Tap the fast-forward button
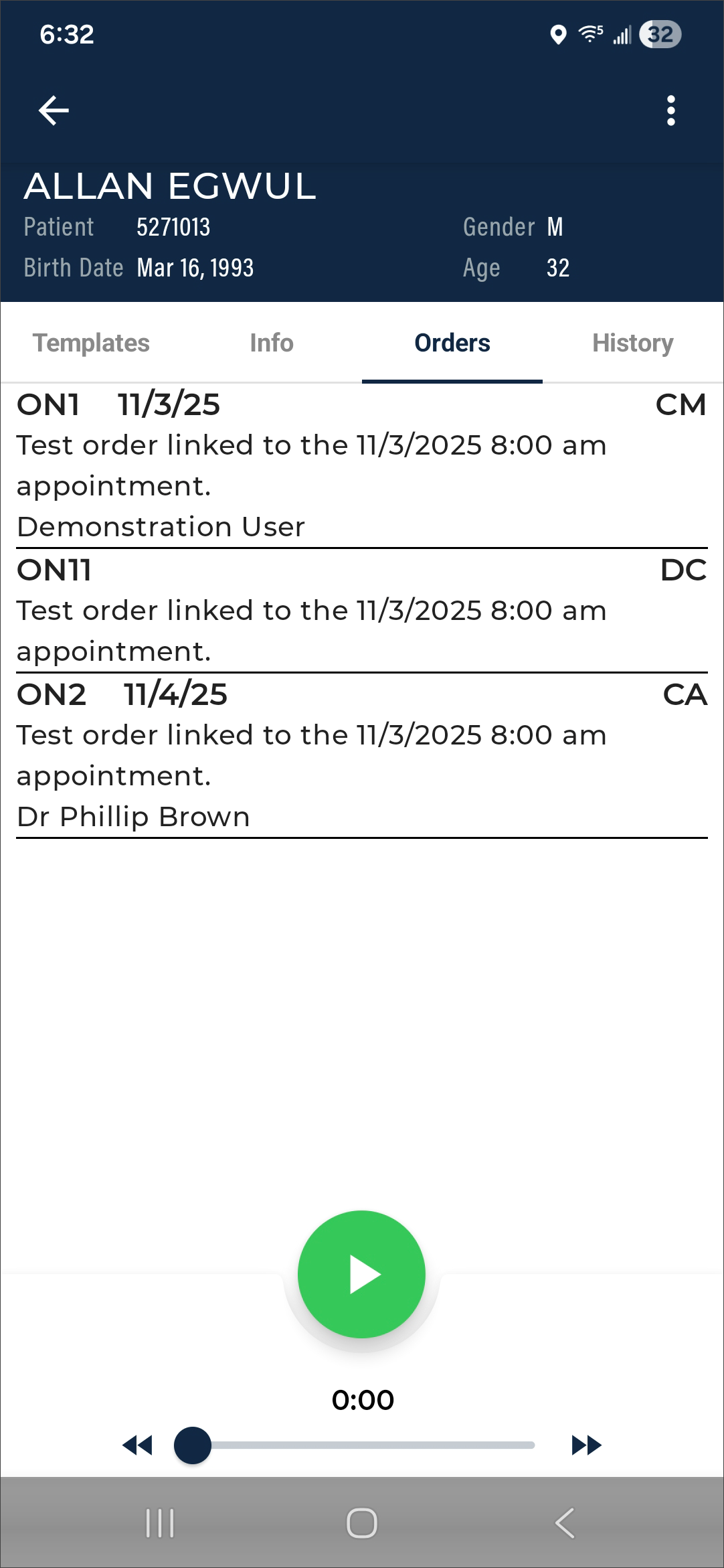The width and height of the screenshot is (724, 1568). [586, 1445]
